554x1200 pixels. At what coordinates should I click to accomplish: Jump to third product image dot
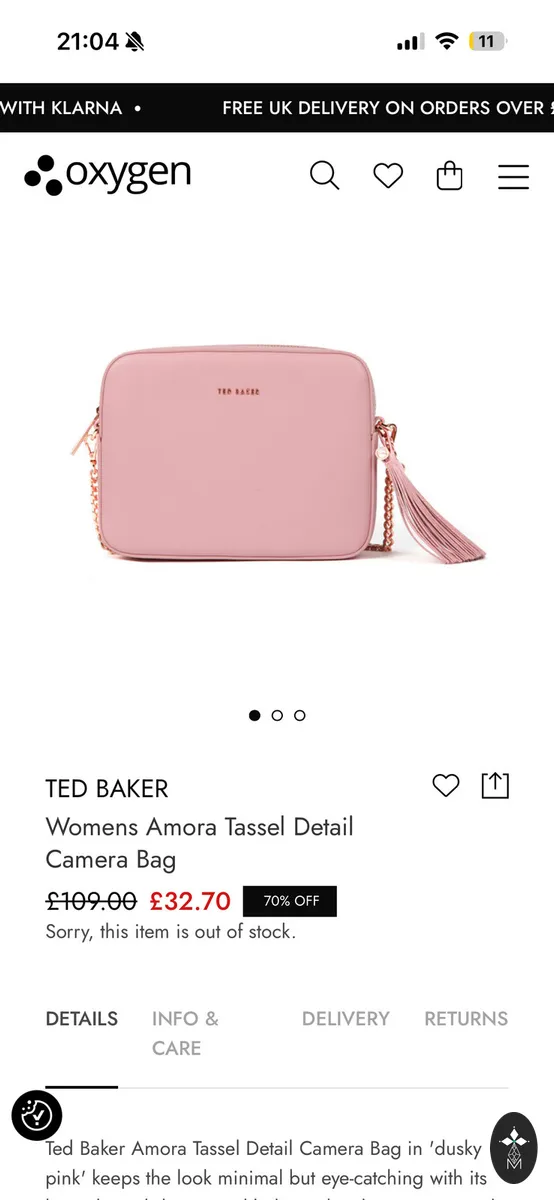point(300,715)
